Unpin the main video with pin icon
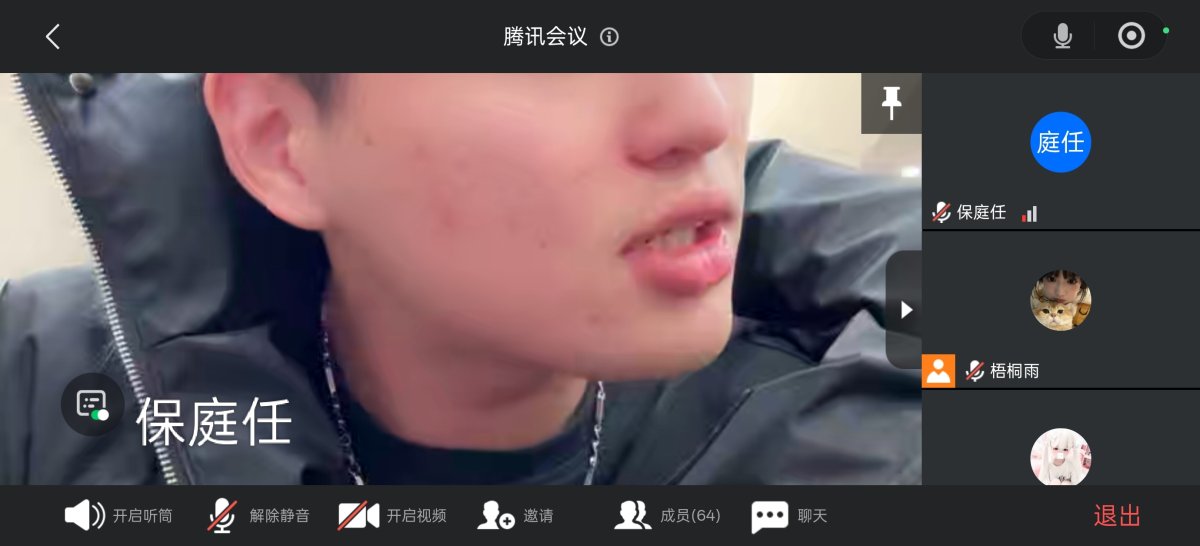The width and height of the screenshot is (1200, 546). (891, 103)
